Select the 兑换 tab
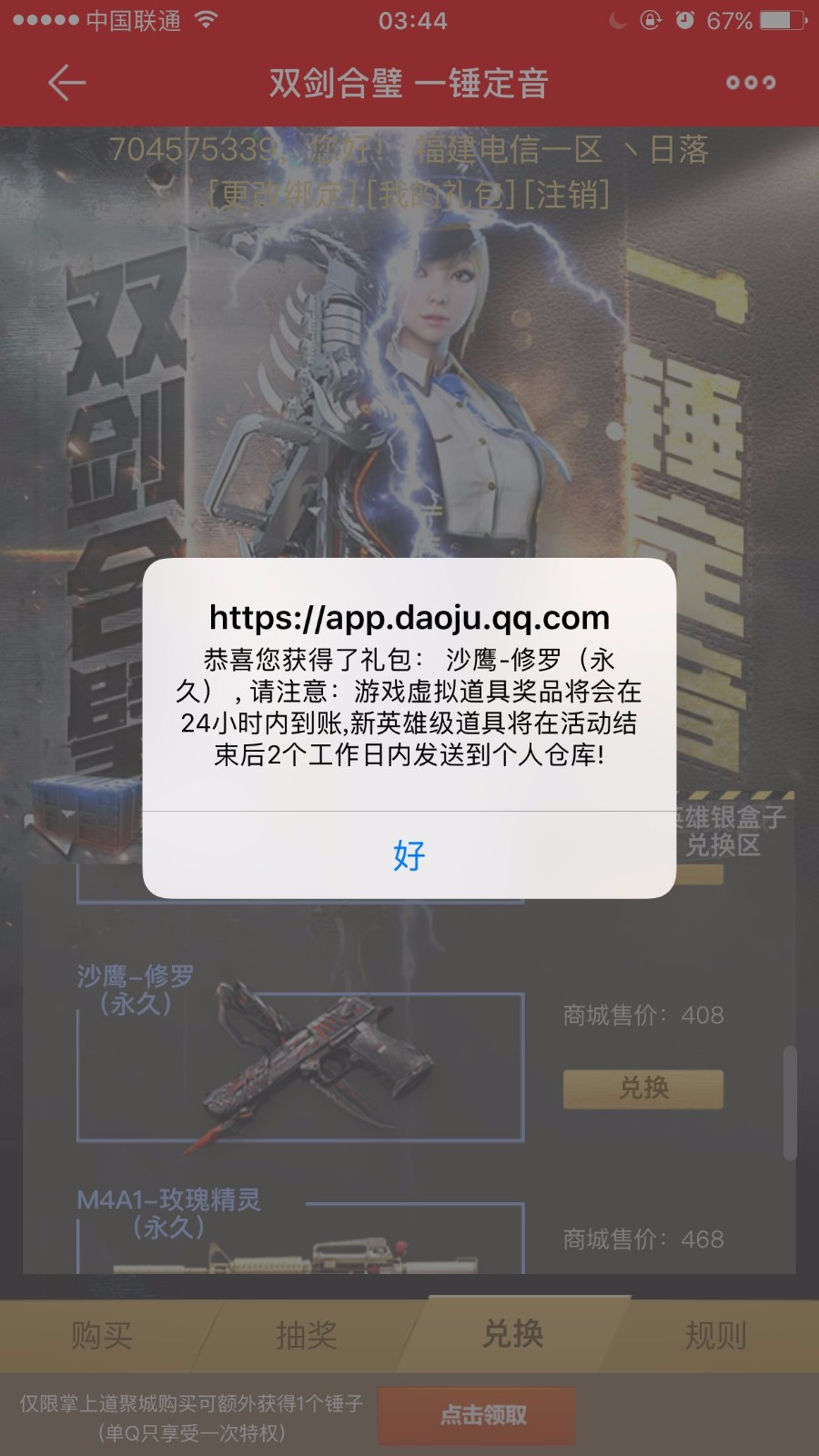Screen dimensions: 819x1456 tap(512, 1334)
